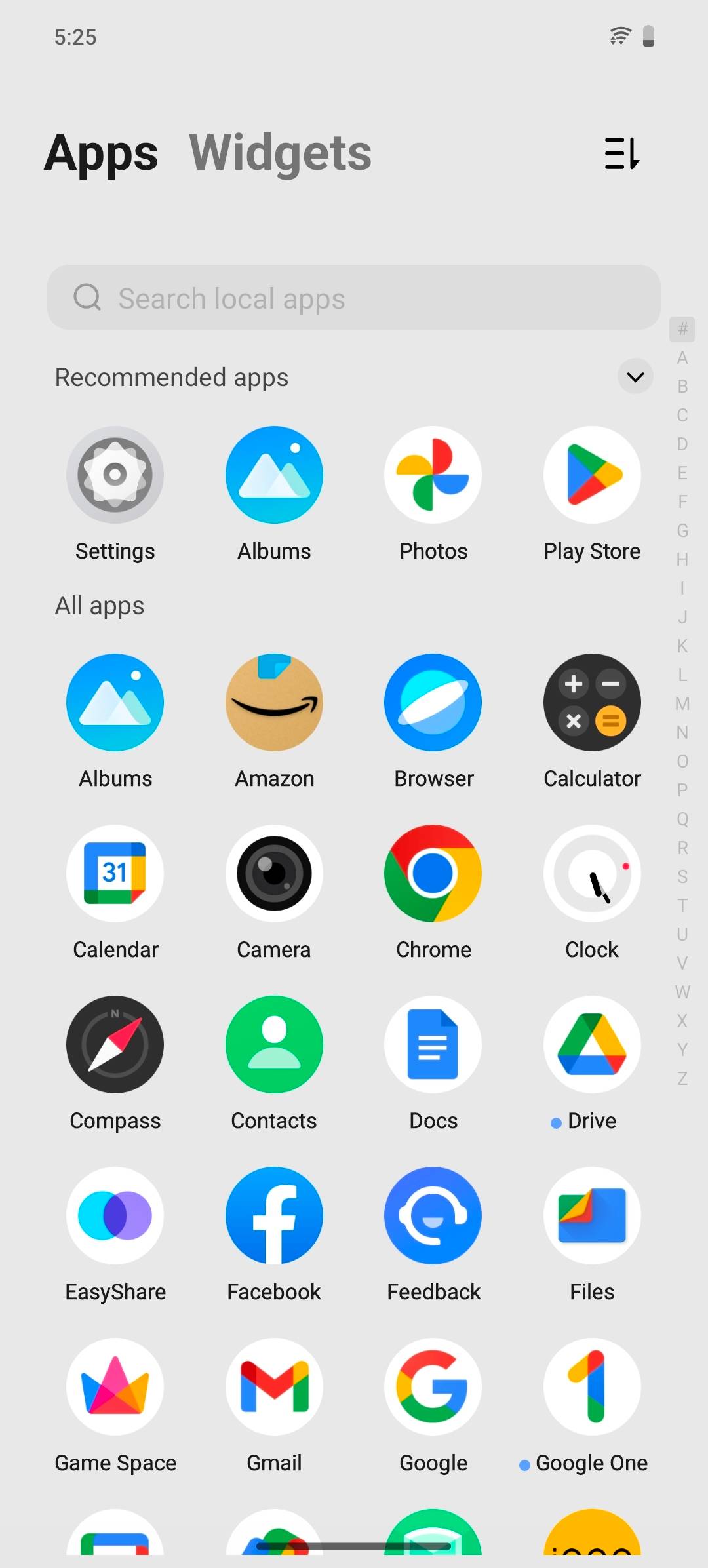Open the Feedback app
The image size is (708, 1568).
tap(433, 1216)
